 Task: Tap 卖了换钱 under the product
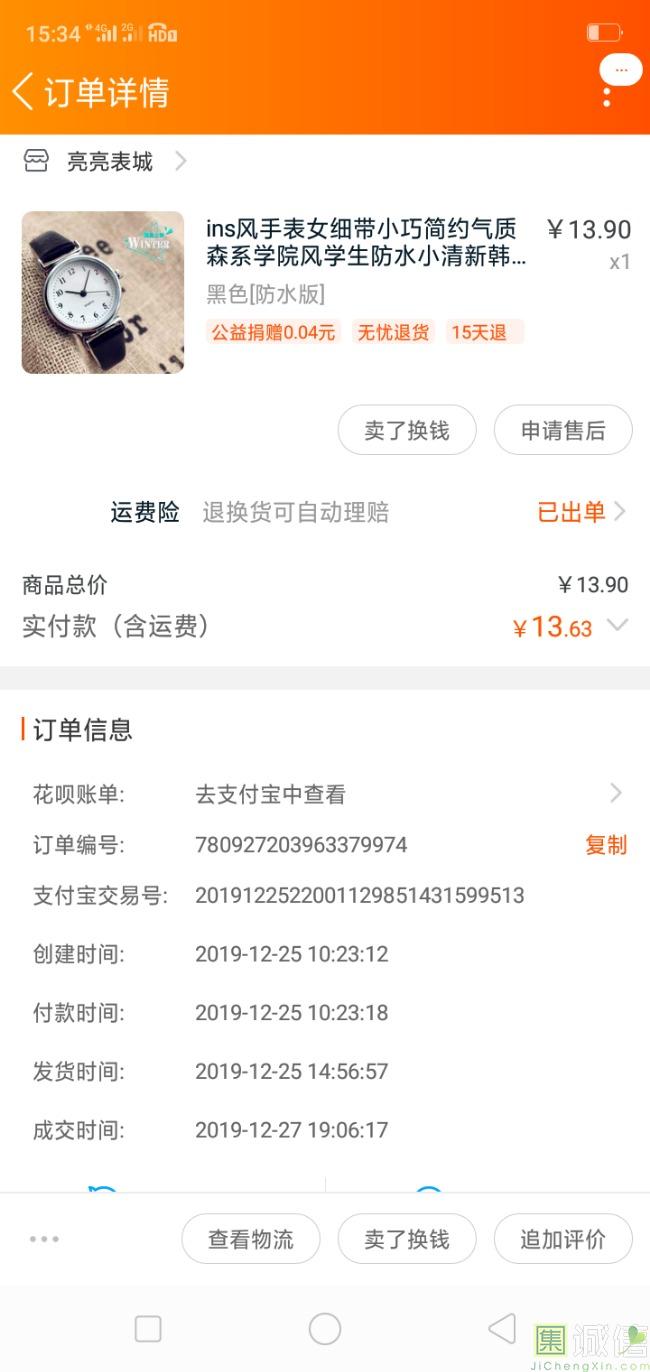click(x=407, y=430)
